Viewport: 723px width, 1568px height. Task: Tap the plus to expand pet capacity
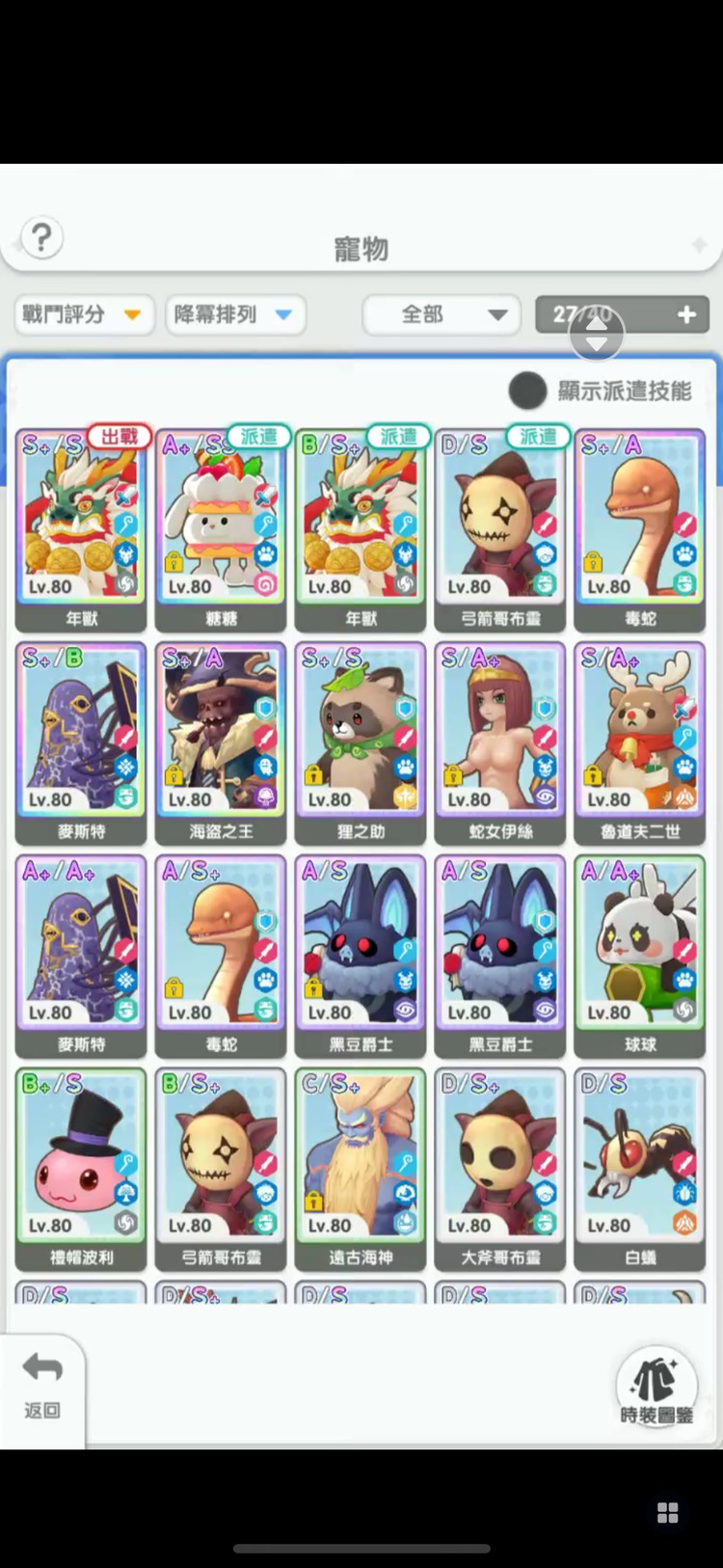pos(686,314)
